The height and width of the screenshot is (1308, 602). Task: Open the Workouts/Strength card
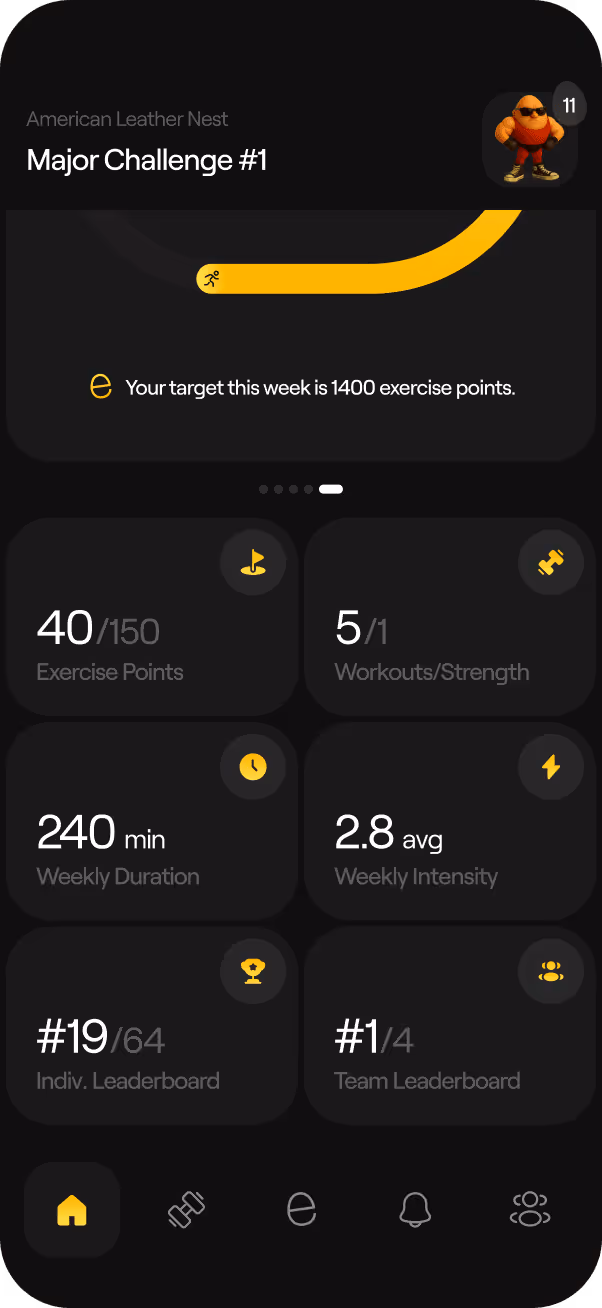(x=449, y=616)
